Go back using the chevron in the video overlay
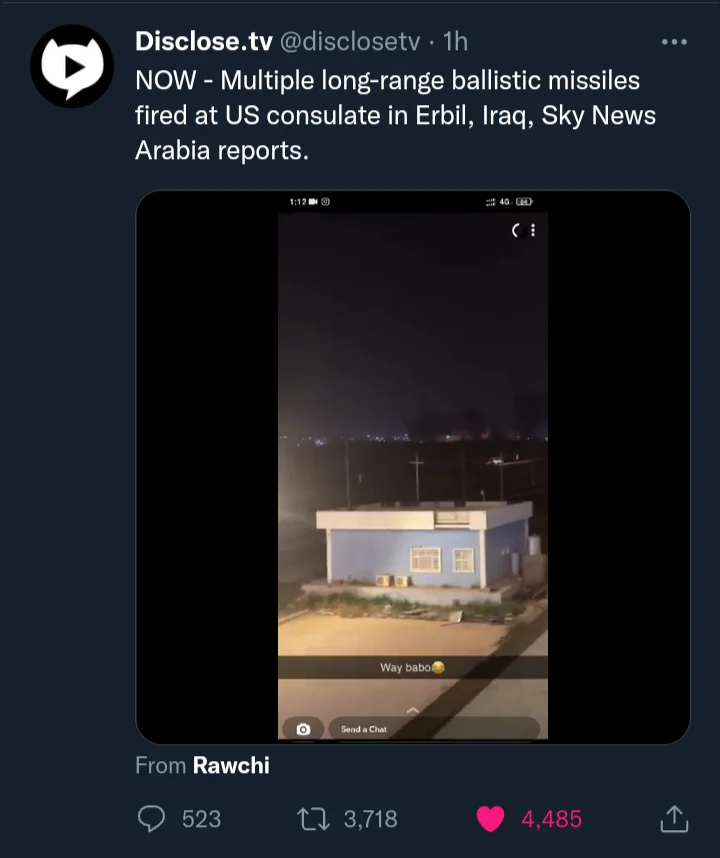This screenshot has height=858, width=720. [515, 230]
